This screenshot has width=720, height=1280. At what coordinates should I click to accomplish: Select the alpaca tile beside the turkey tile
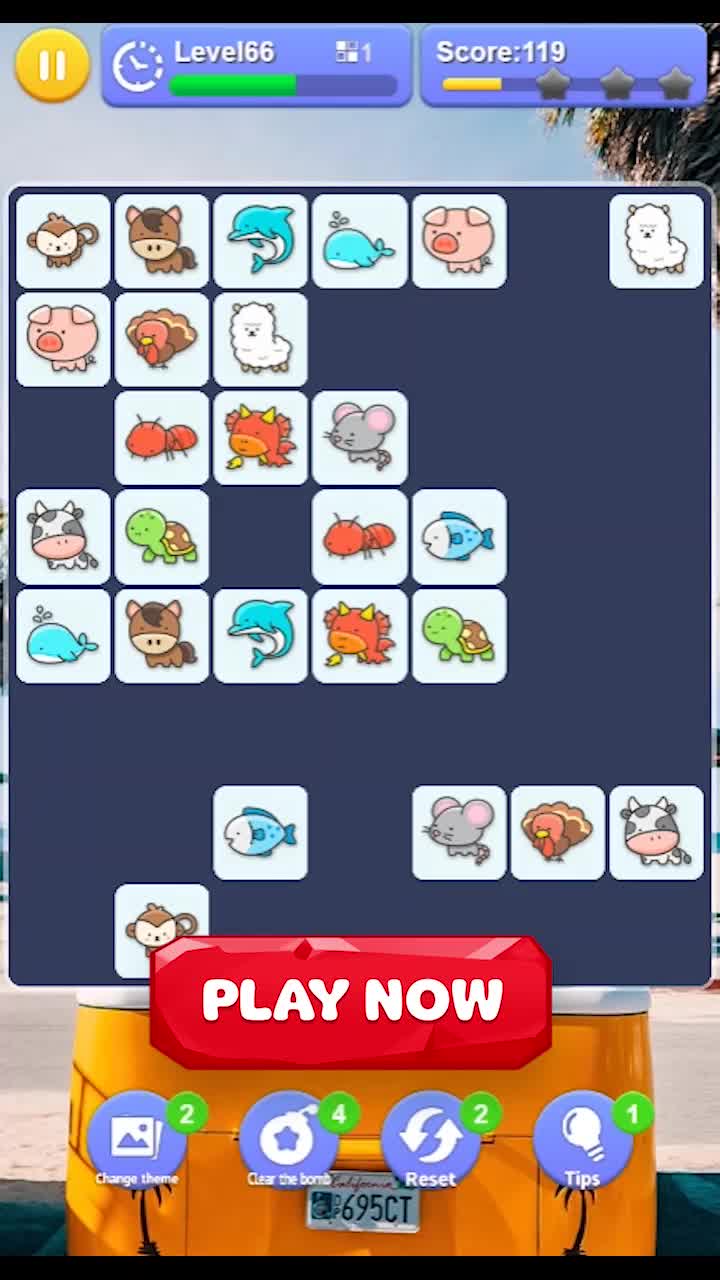tap(260, 339)
